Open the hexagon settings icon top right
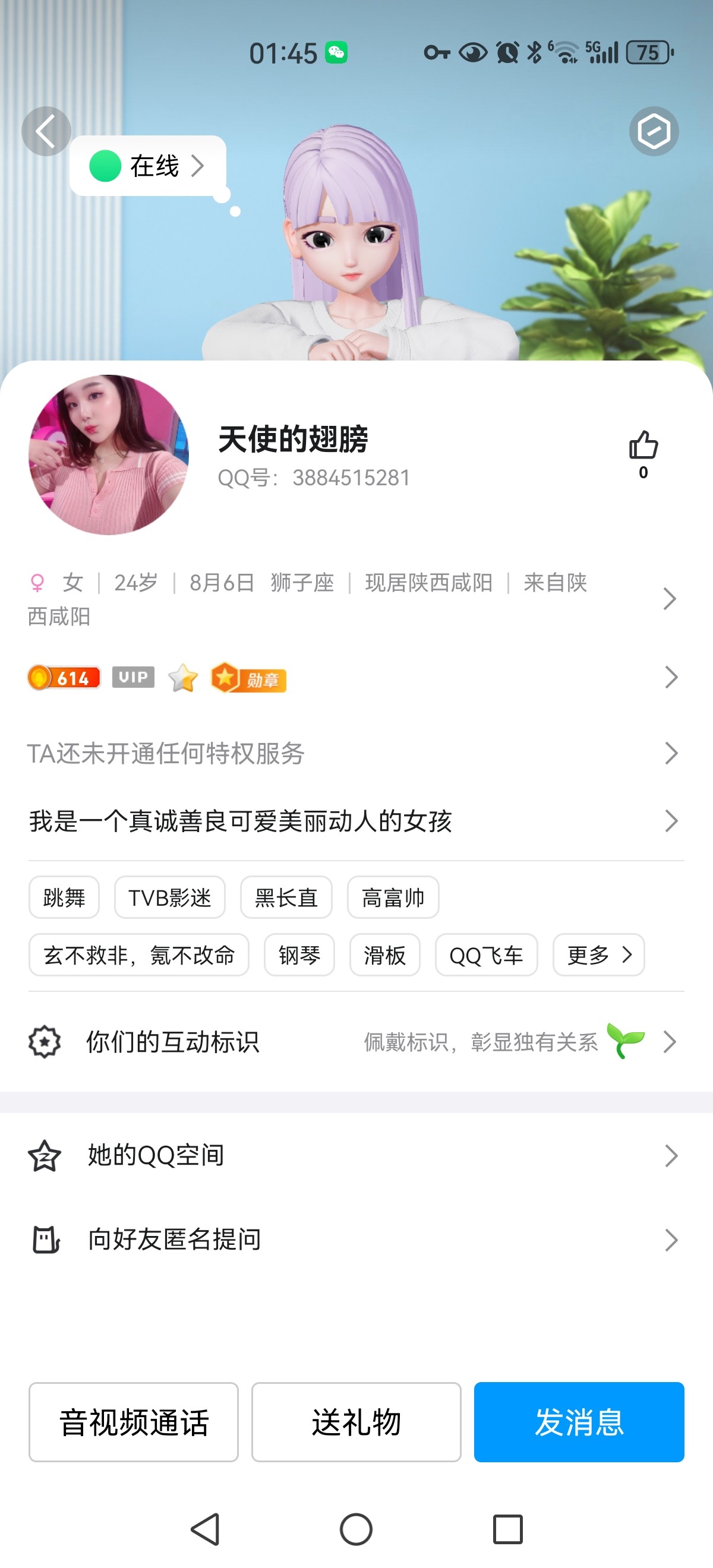713x1568 pixels. pyautogui.click(x=655, y=131)
